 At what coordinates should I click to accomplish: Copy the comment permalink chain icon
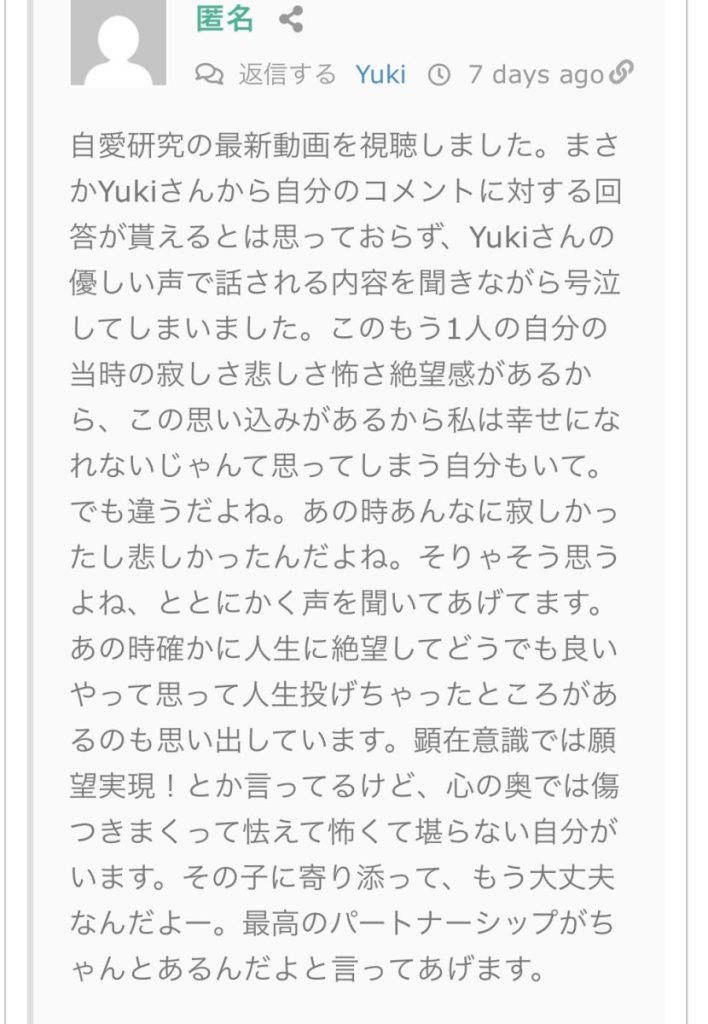tap(621, 74)
